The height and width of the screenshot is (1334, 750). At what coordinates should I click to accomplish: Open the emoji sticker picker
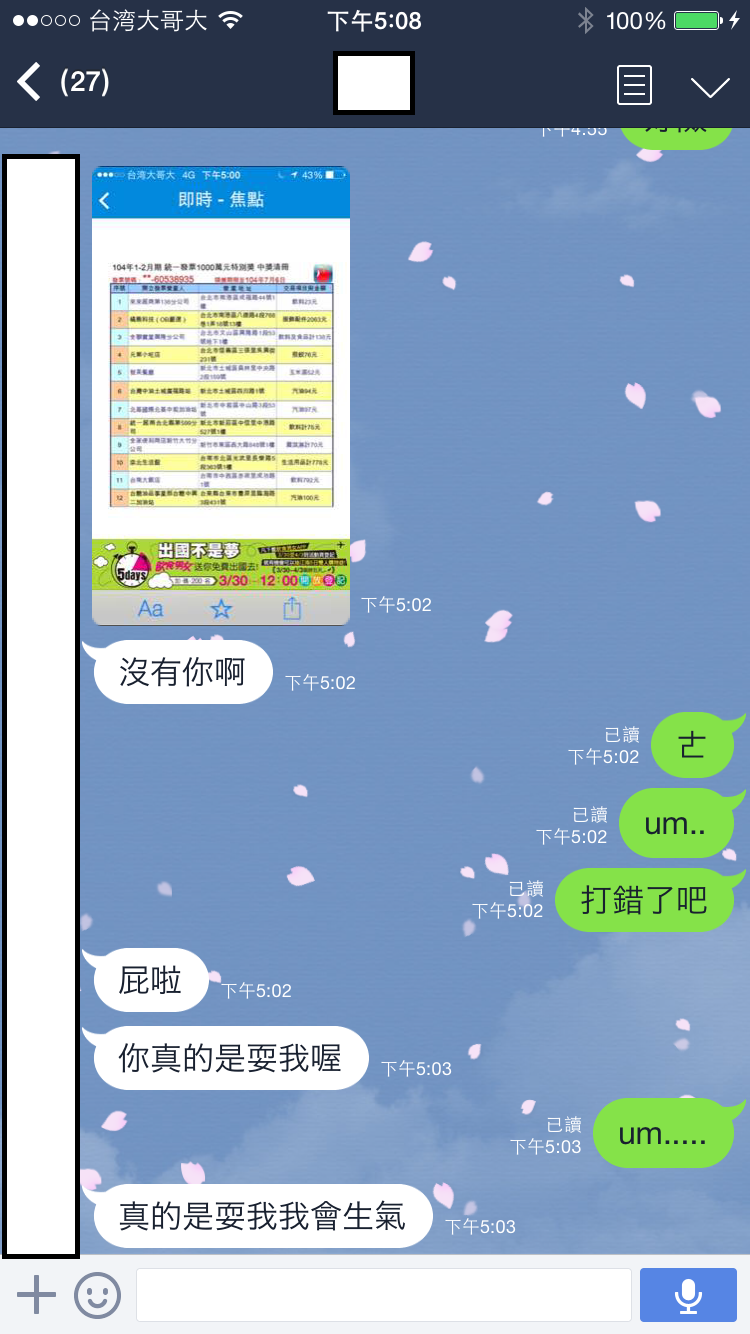97,1295
